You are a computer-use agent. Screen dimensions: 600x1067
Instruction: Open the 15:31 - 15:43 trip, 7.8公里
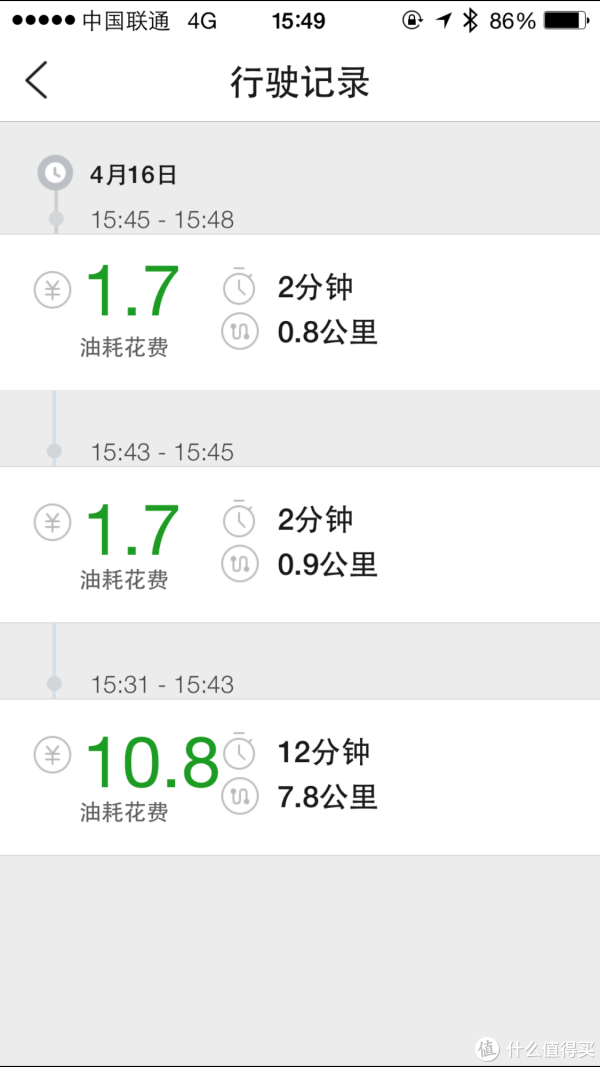point(300,777)
